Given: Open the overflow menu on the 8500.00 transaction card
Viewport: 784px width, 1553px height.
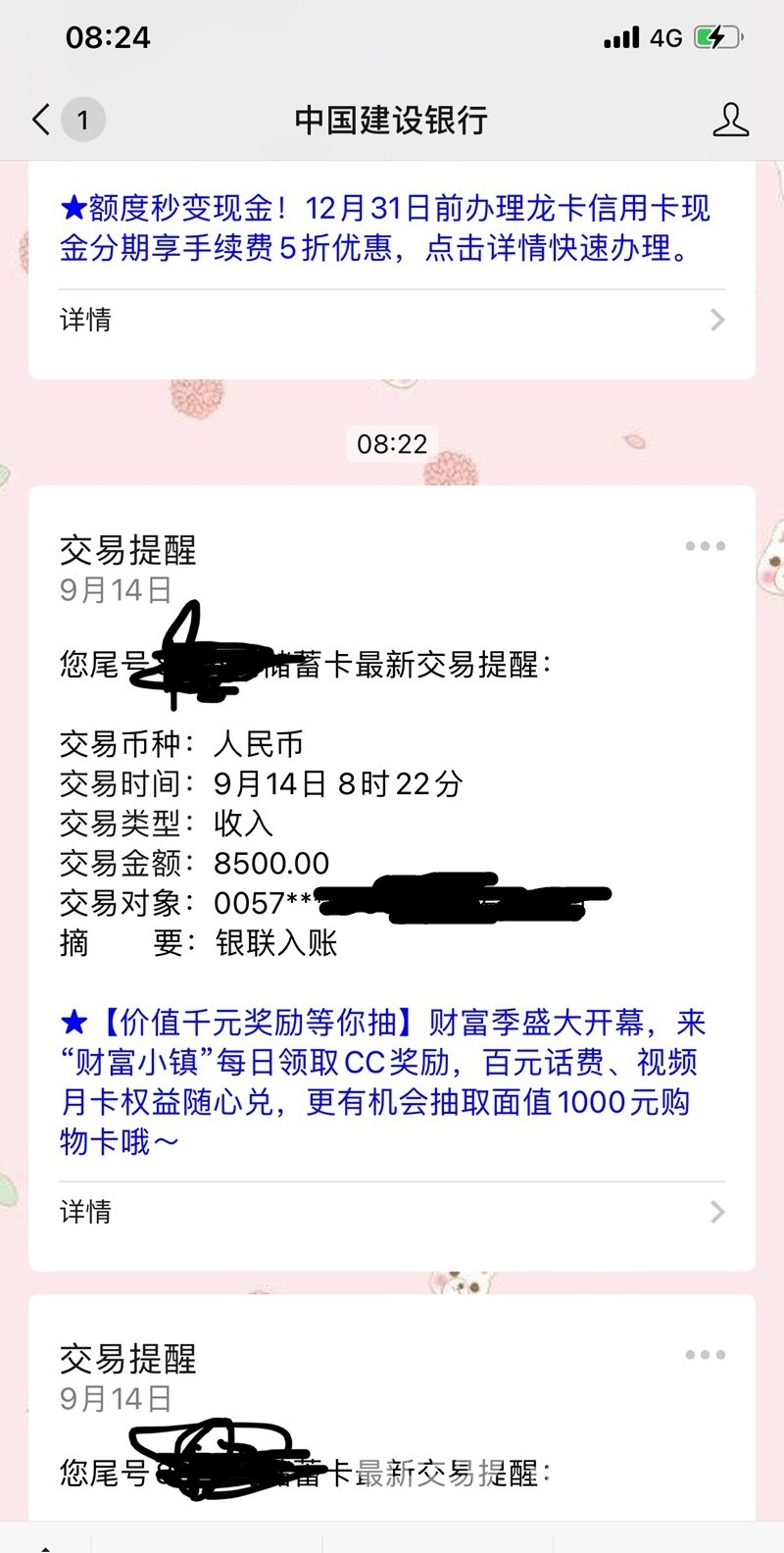Looking at the screenshot, I should pyautogui.click(x=705, y=546).
